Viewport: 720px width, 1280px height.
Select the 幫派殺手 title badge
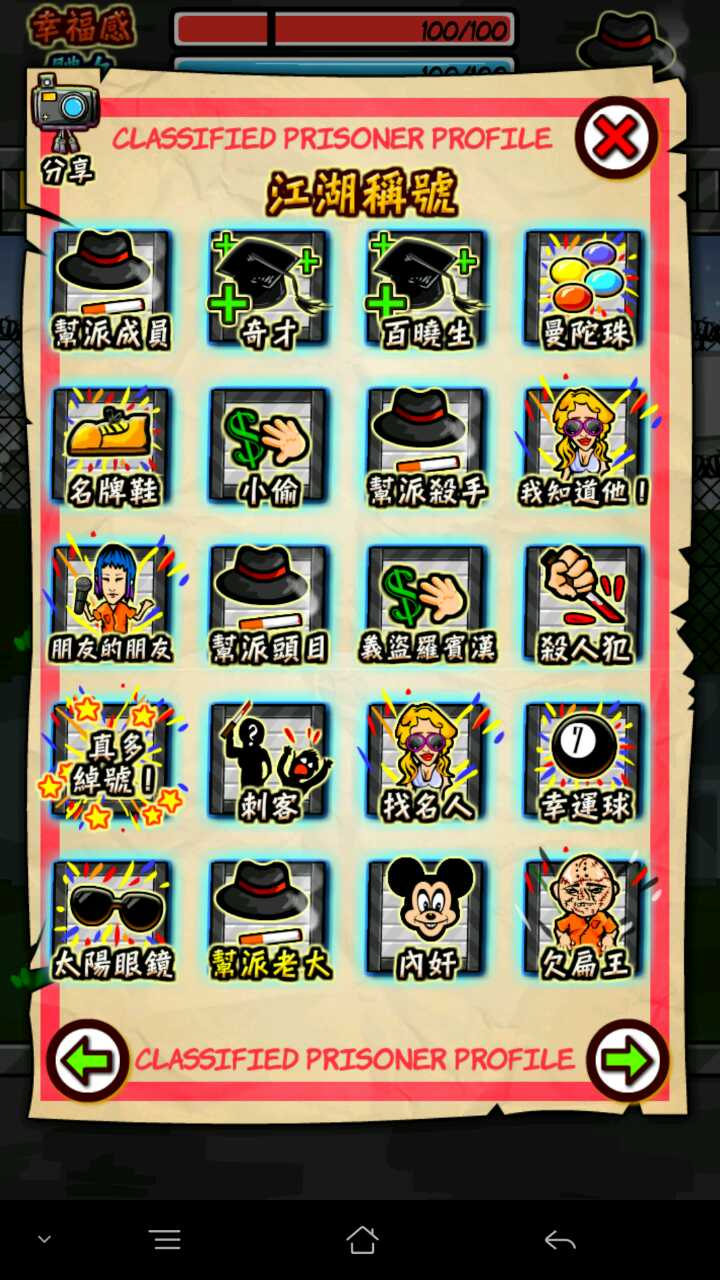click(x=427, y=447)
